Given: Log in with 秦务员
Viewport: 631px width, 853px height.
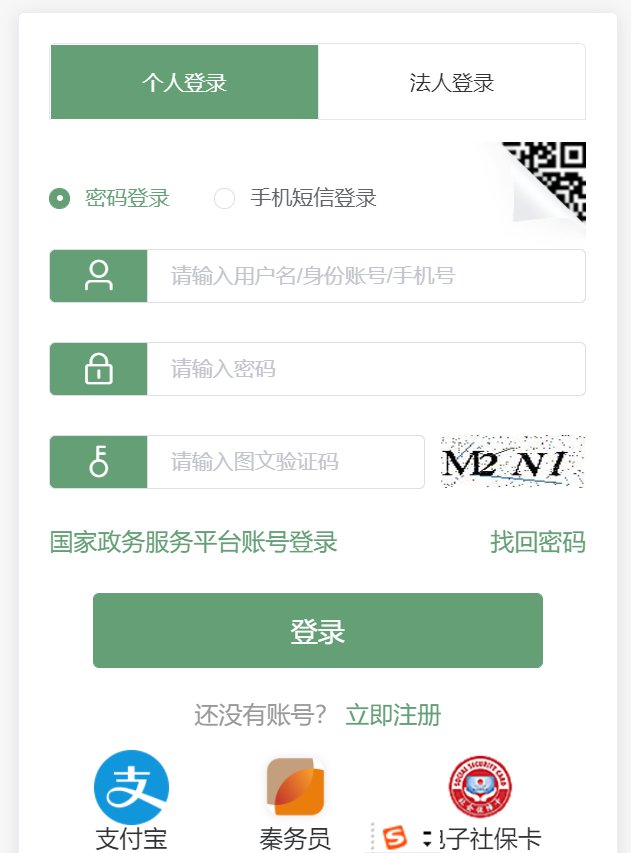Looking at the screenshot, I should pos(295,788).
